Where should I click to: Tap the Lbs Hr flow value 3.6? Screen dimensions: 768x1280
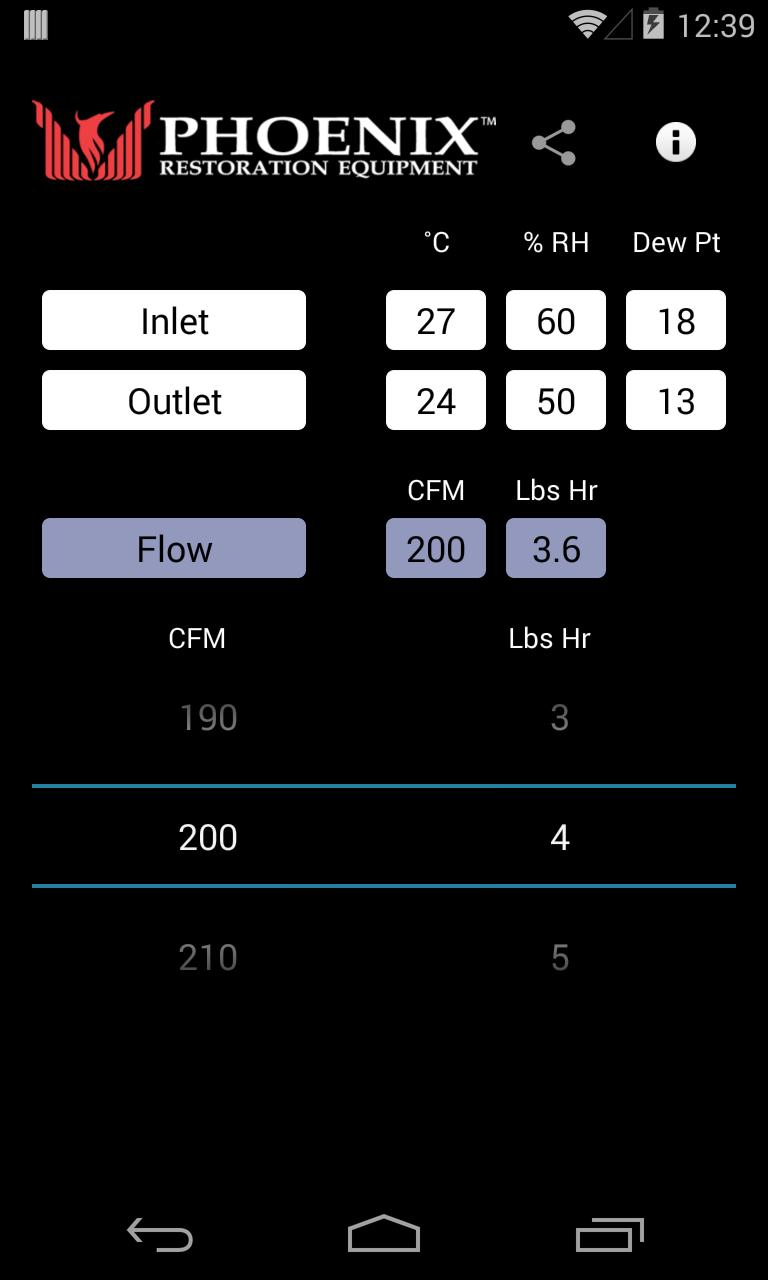(556, 548)
